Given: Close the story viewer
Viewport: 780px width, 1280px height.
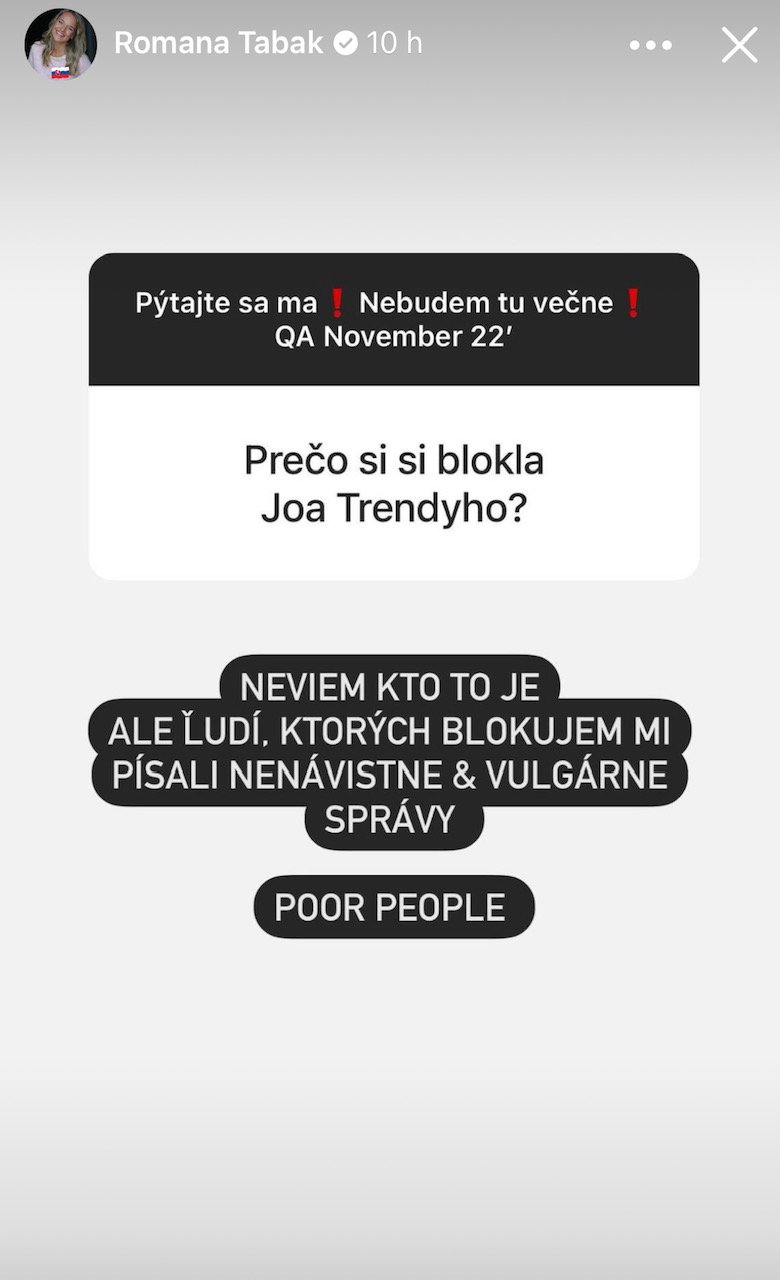Looking at the screenshot, I should [740, 45].
